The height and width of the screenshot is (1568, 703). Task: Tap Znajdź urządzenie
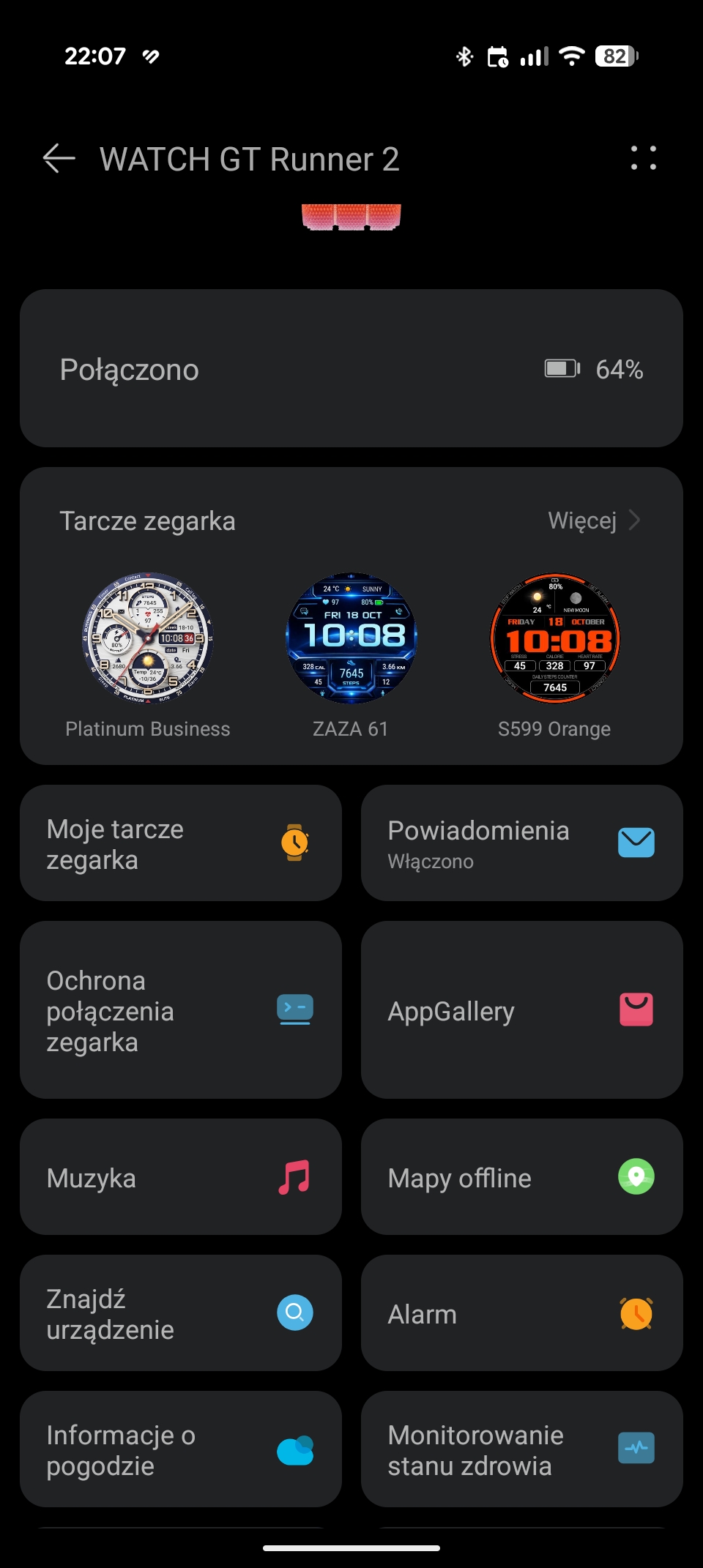coord(181,1313)
